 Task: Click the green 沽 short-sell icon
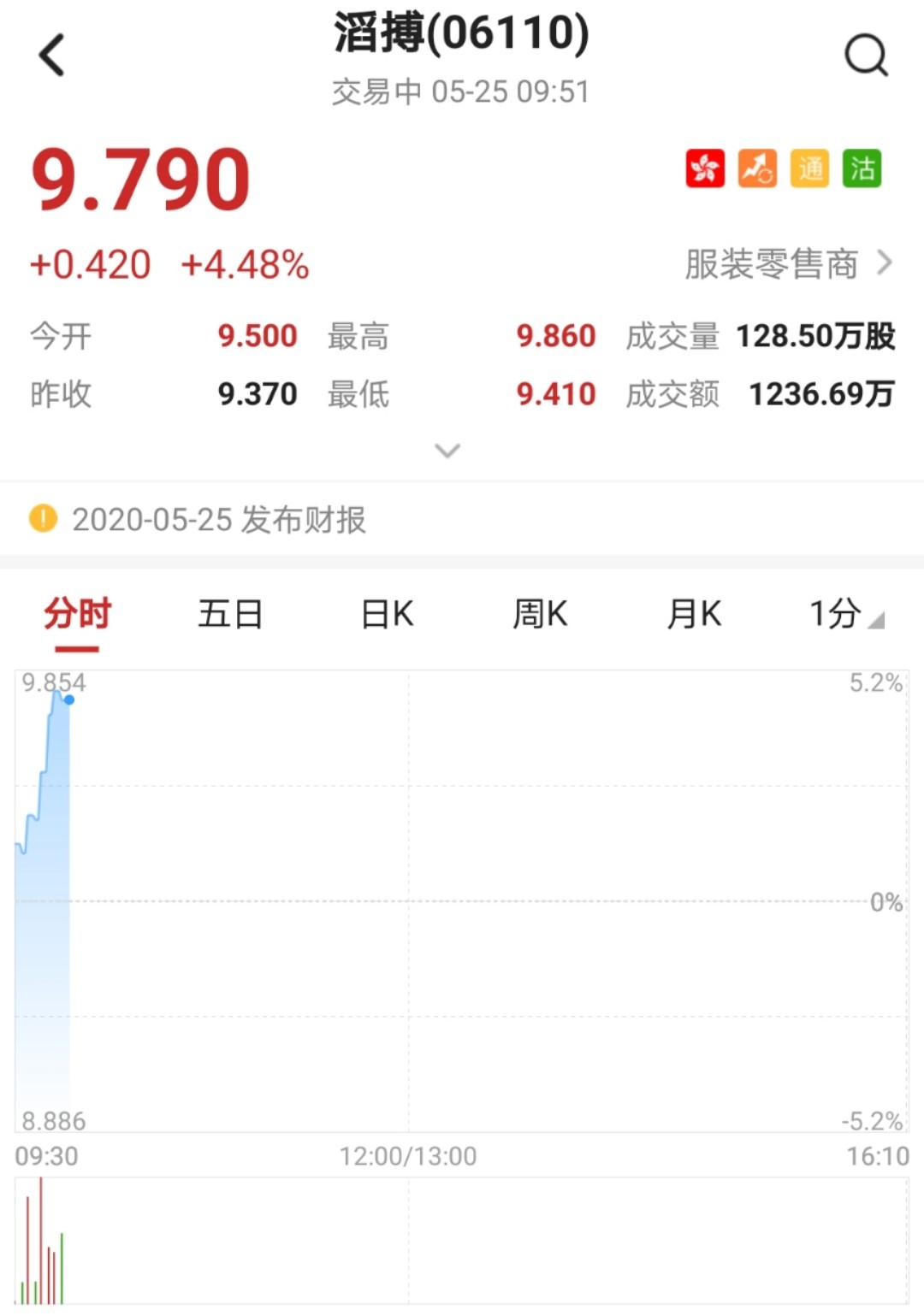pos(862,169)
